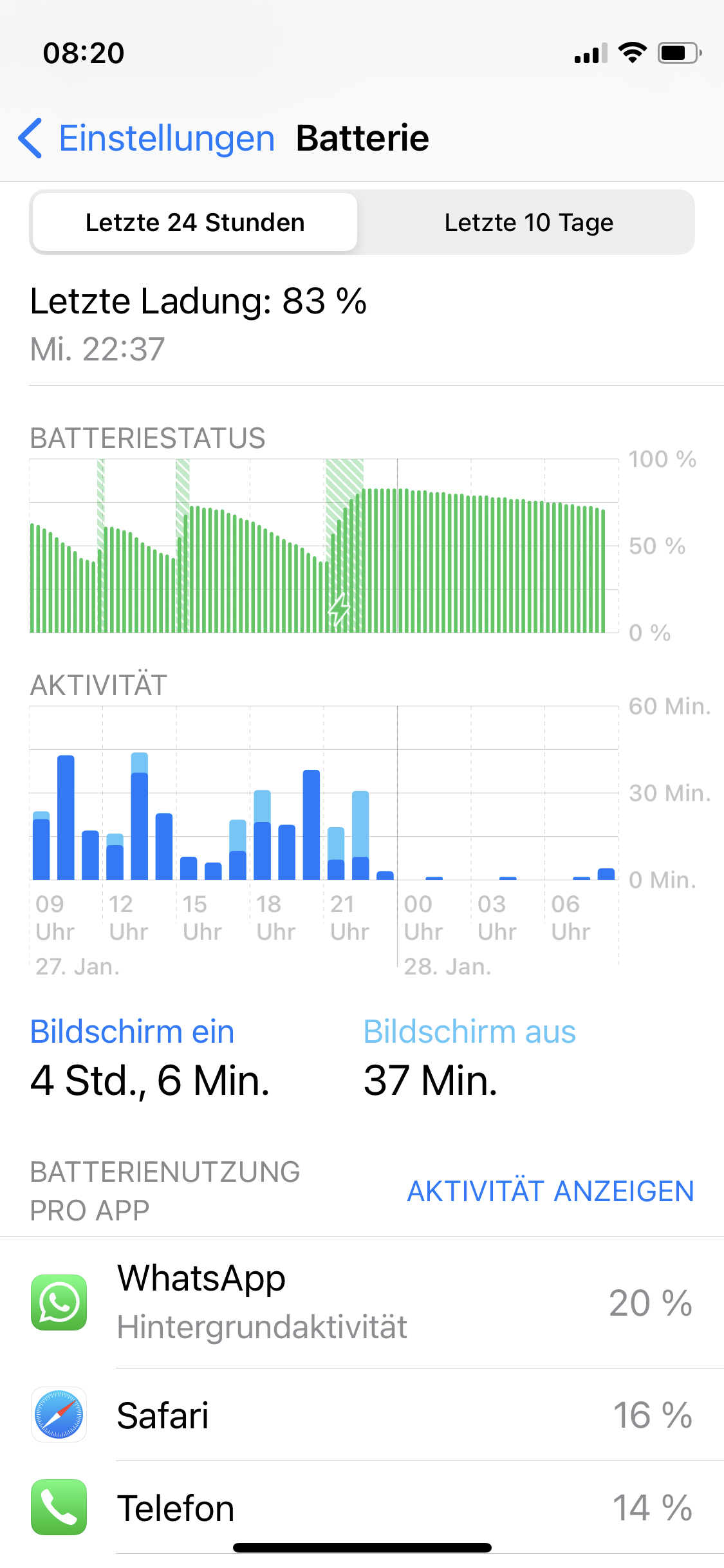Select the Letzte 24 Stunden segment
Image resolution: width=724 pixels, height=1568 pixels.
coord(194,223)
